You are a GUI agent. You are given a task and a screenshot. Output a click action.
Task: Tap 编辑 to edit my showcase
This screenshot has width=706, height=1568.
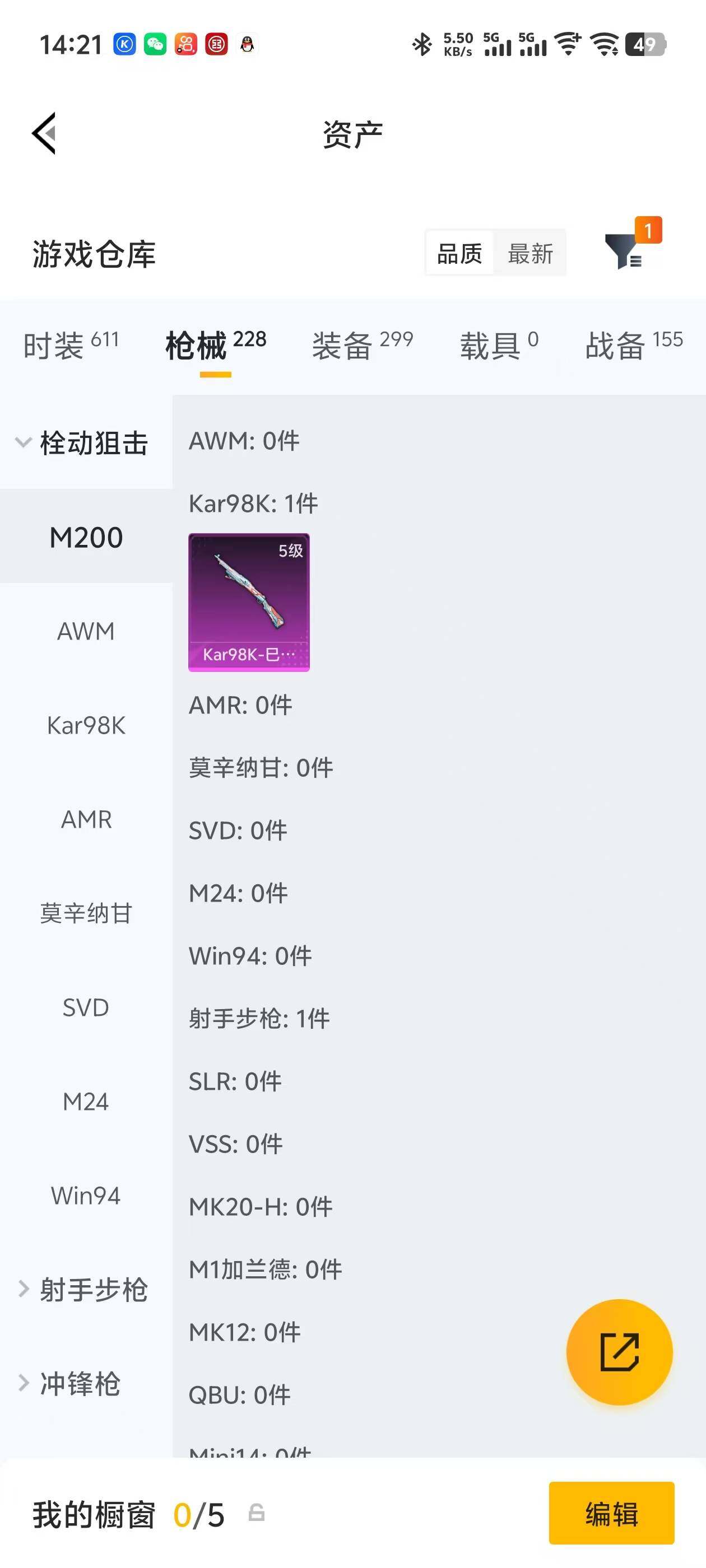(x=611, y=1513)
